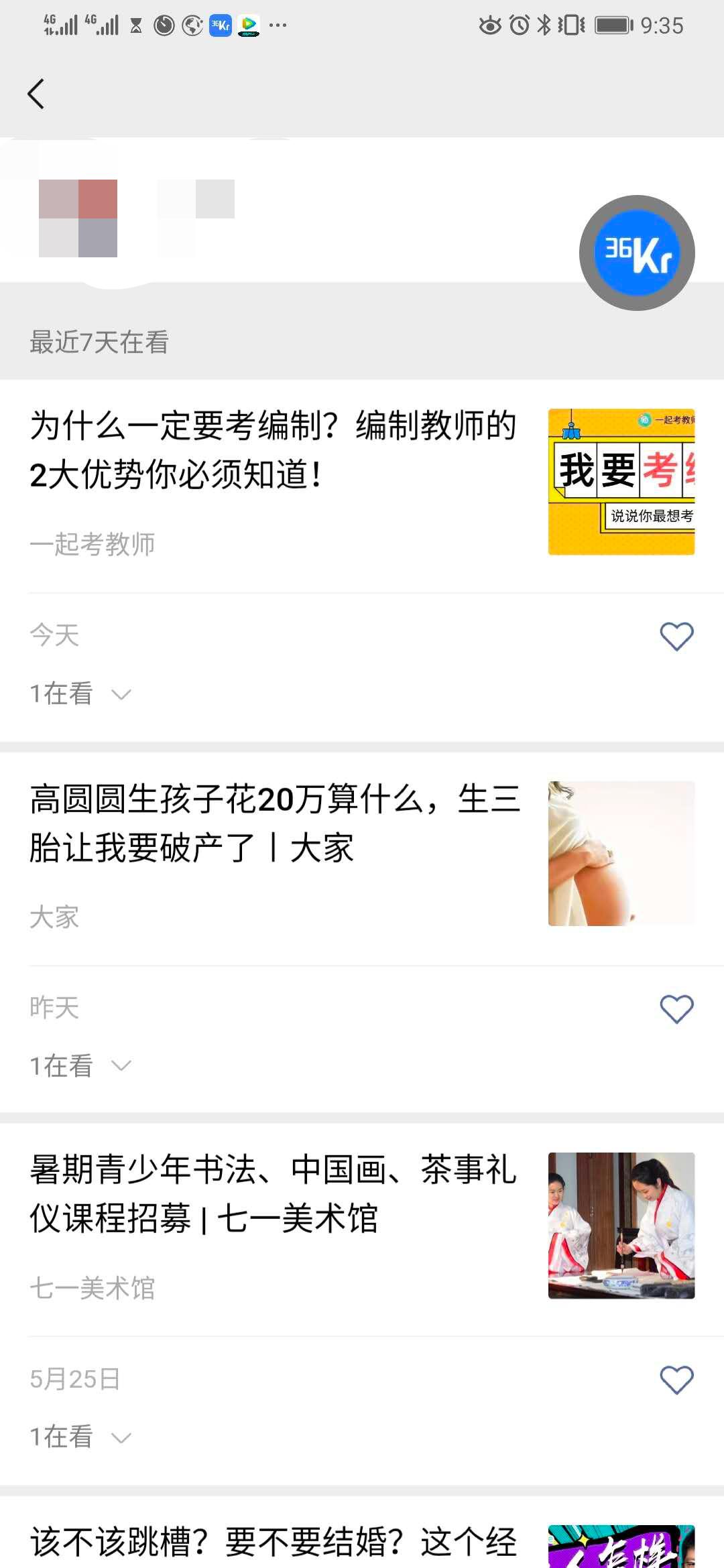Tap the 一起考教师 account name
This screenshot has height=1568, width=724.
point(93,544)
